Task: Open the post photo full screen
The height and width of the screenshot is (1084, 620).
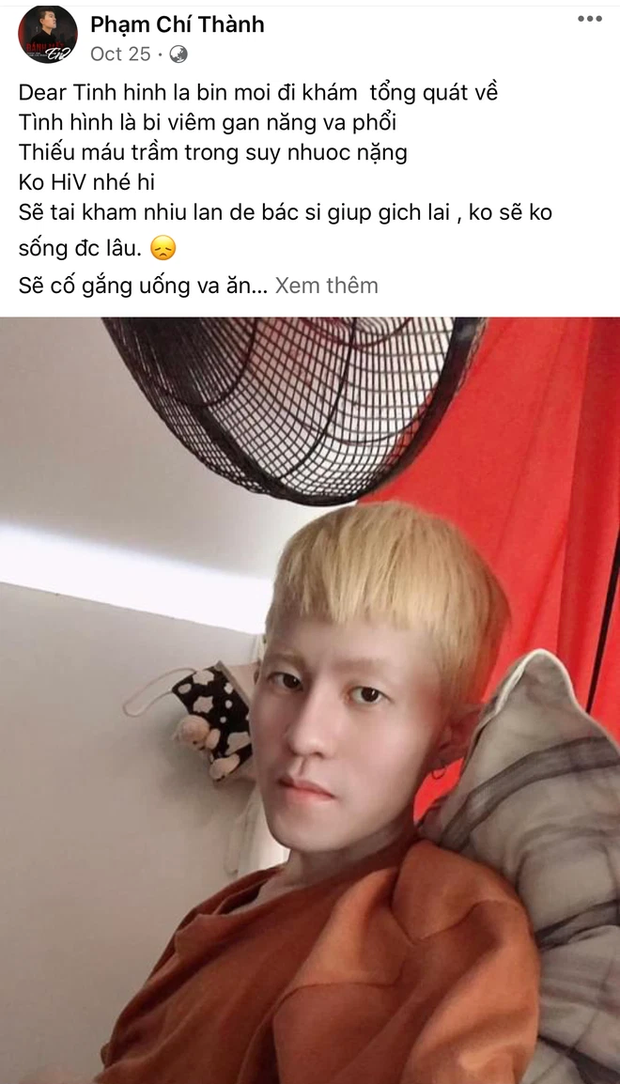Action: point(310,700)
